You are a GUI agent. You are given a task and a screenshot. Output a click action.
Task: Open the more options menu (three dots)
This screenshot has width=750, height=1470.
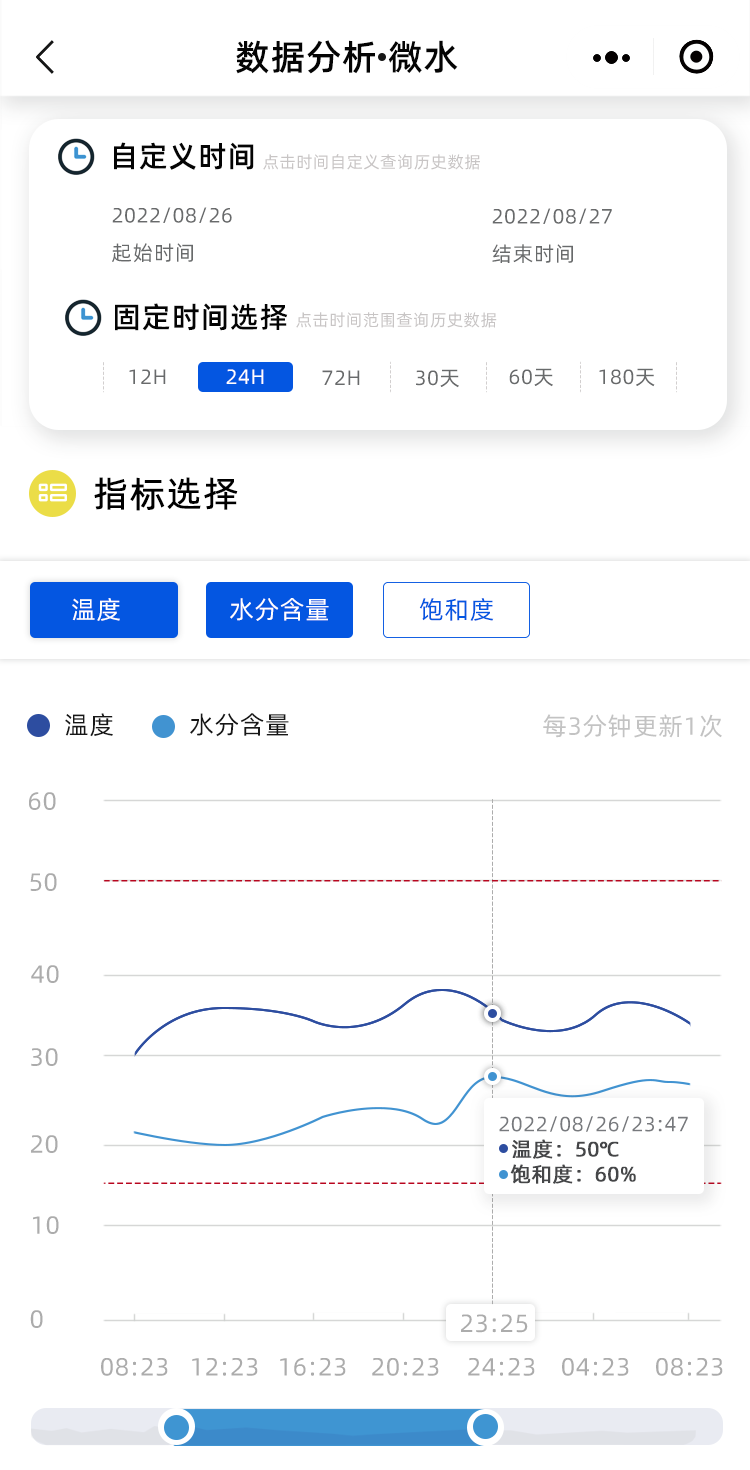(x=611, y=57)
